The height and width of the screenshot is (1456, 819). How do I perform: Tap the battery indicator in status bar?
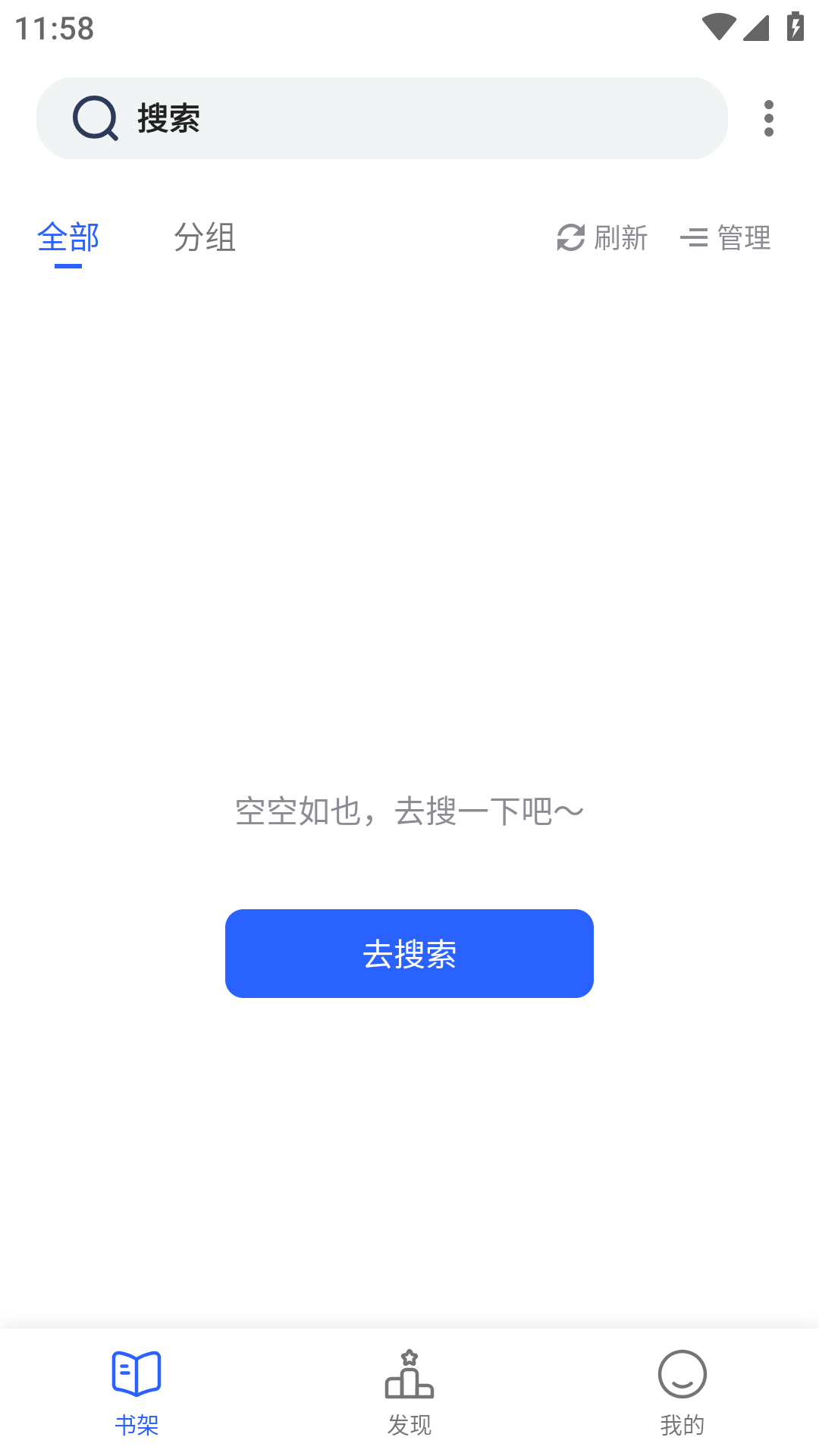tap(794, 25)
